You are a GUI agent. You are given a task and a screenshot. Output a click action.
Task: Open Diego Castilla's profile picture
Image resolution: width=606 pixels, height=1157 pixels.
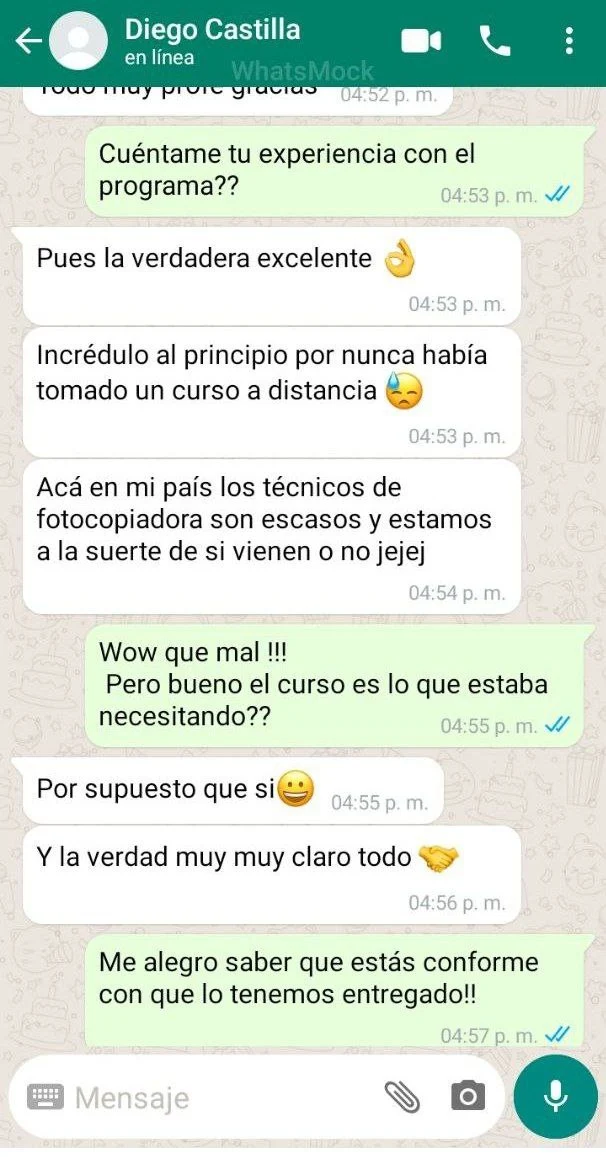[x=78, y=41]
